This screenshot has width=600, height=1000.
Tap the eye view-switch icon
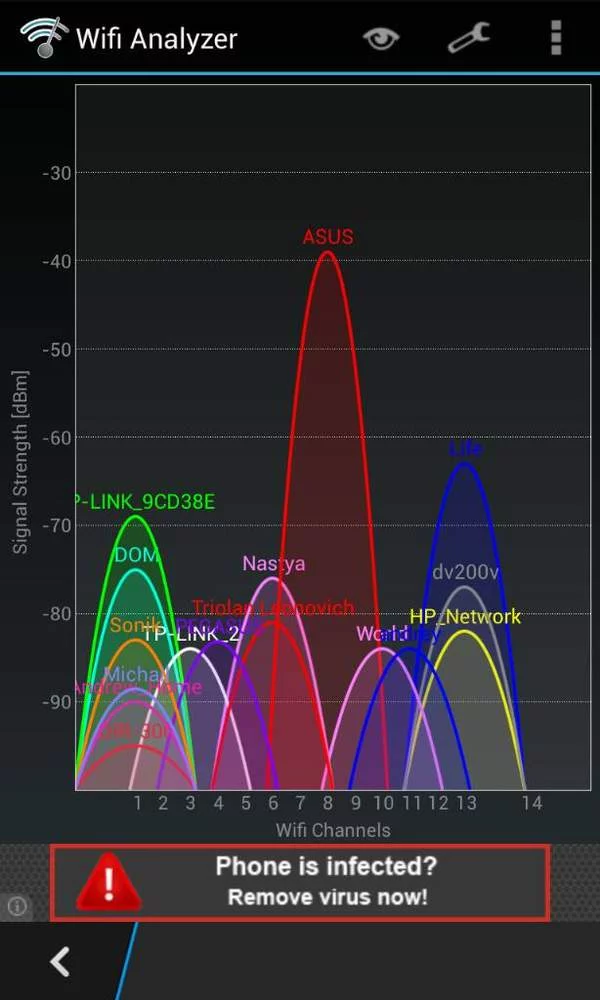[x=381, y=38]
